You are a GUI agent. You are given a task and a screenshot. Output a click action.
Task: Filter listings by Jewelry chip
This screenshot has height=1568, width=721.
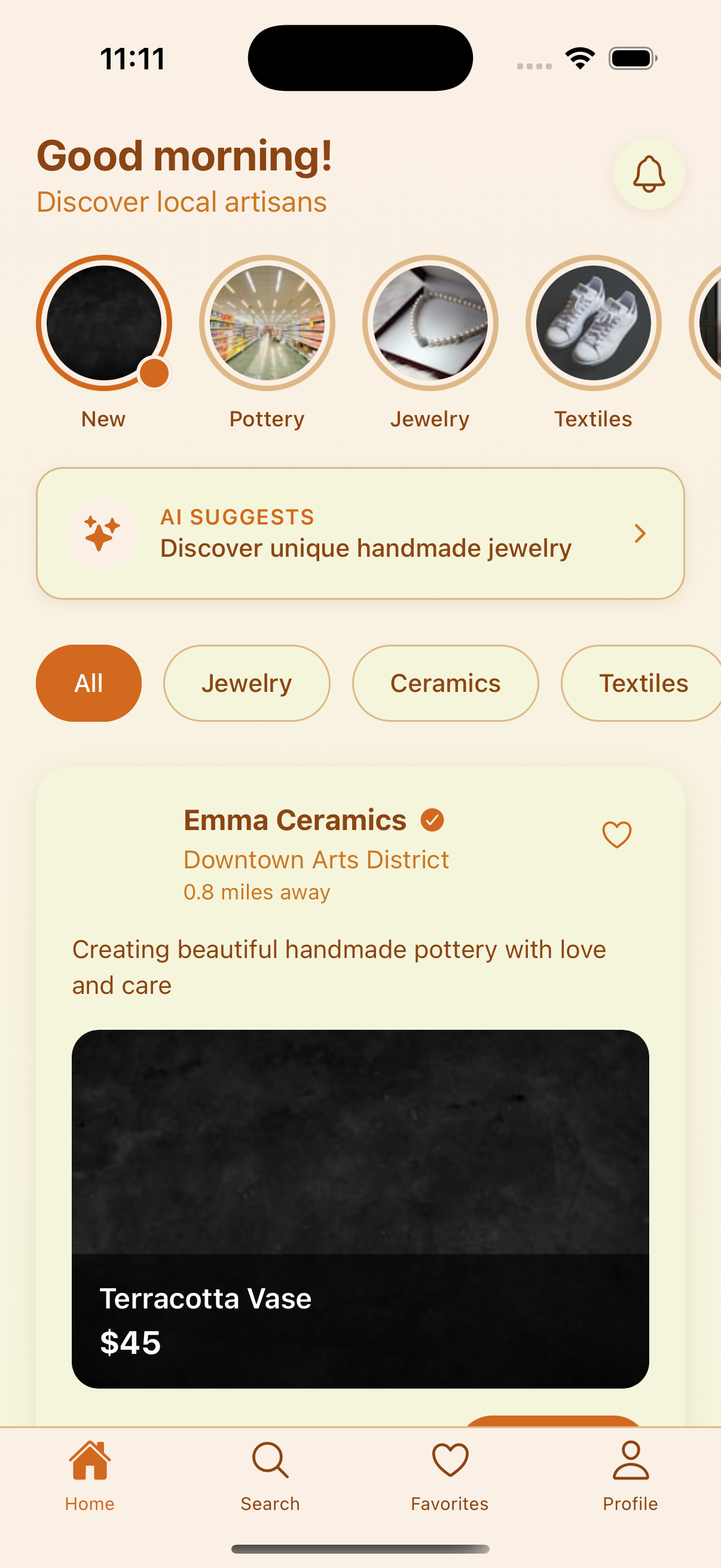246,683
